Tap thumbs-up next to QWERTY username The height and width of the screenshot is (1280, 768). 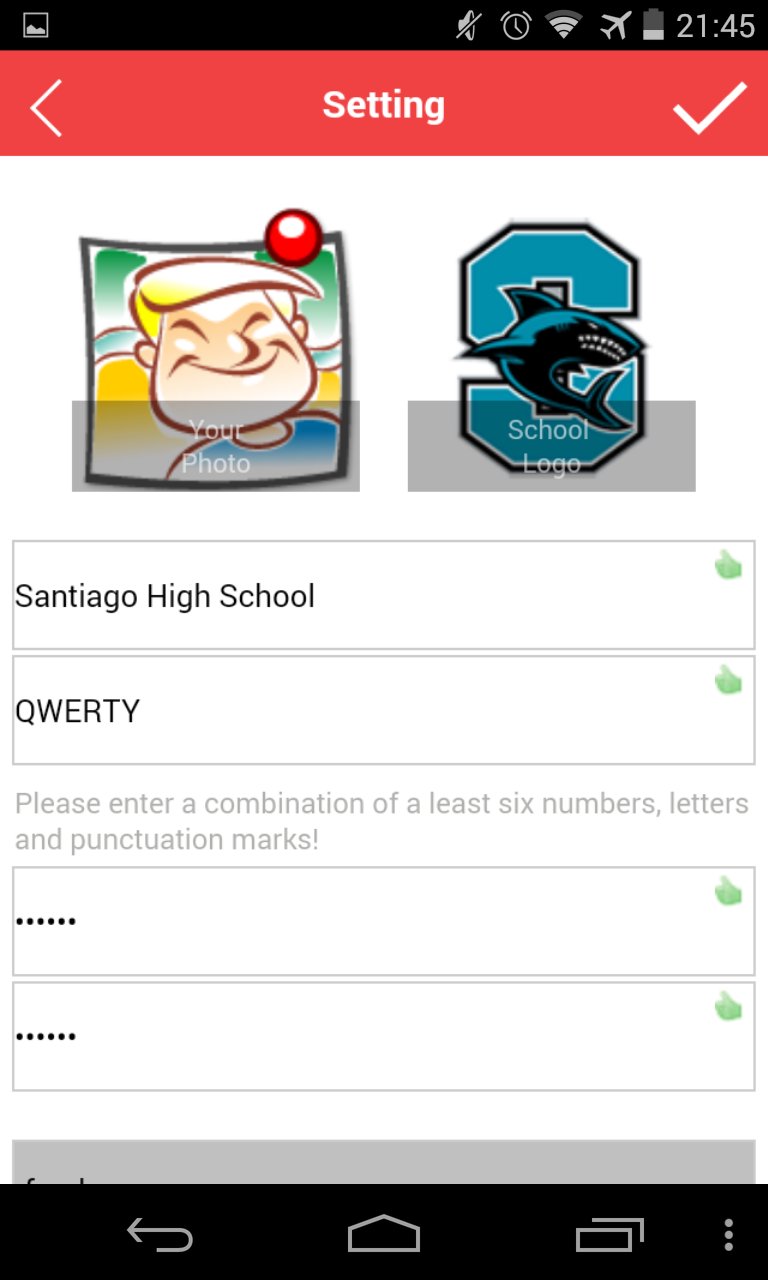728,681
